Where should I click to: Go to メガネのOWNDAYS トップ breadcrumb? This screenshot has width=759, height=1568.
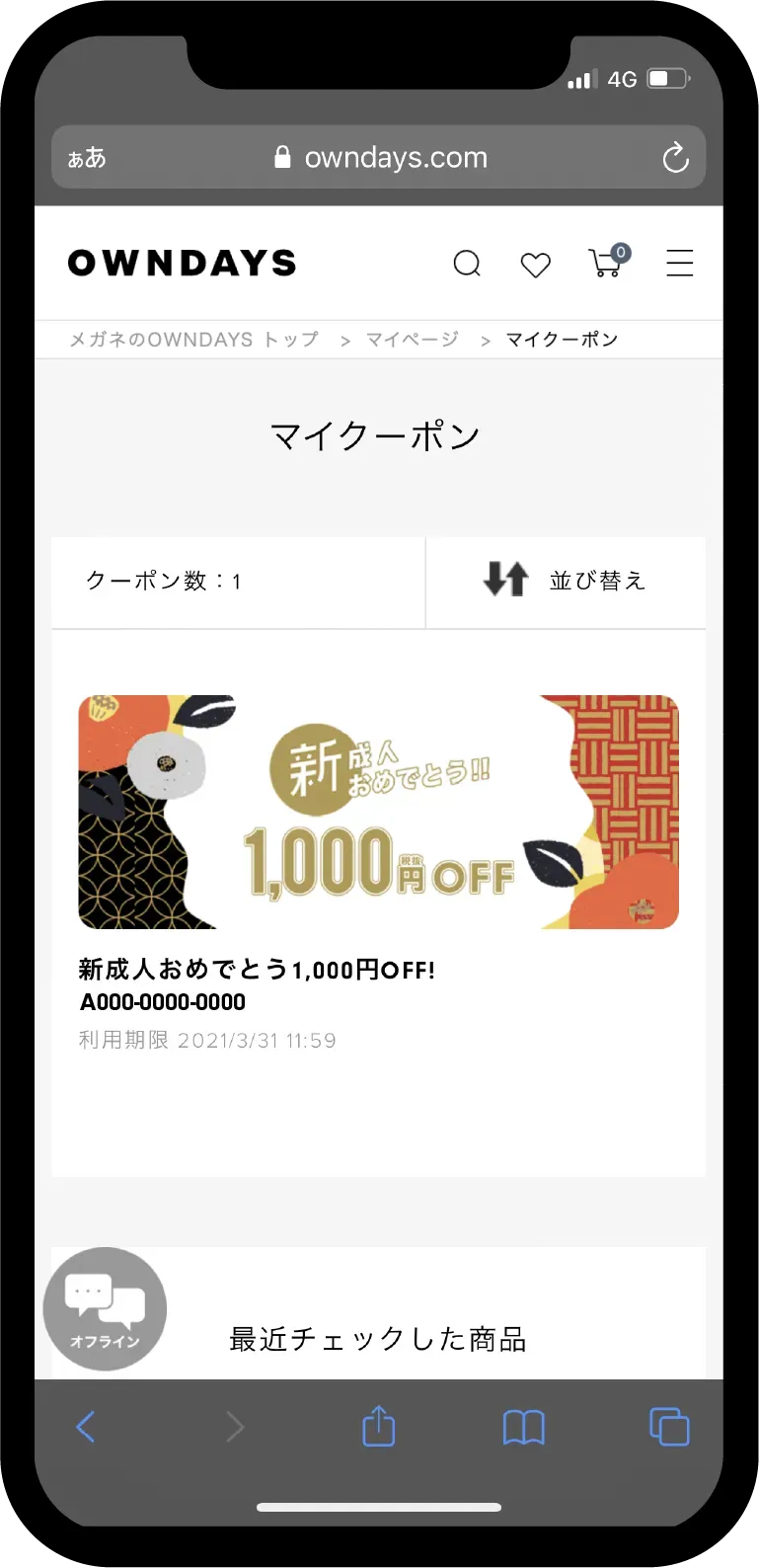point(193,340)
